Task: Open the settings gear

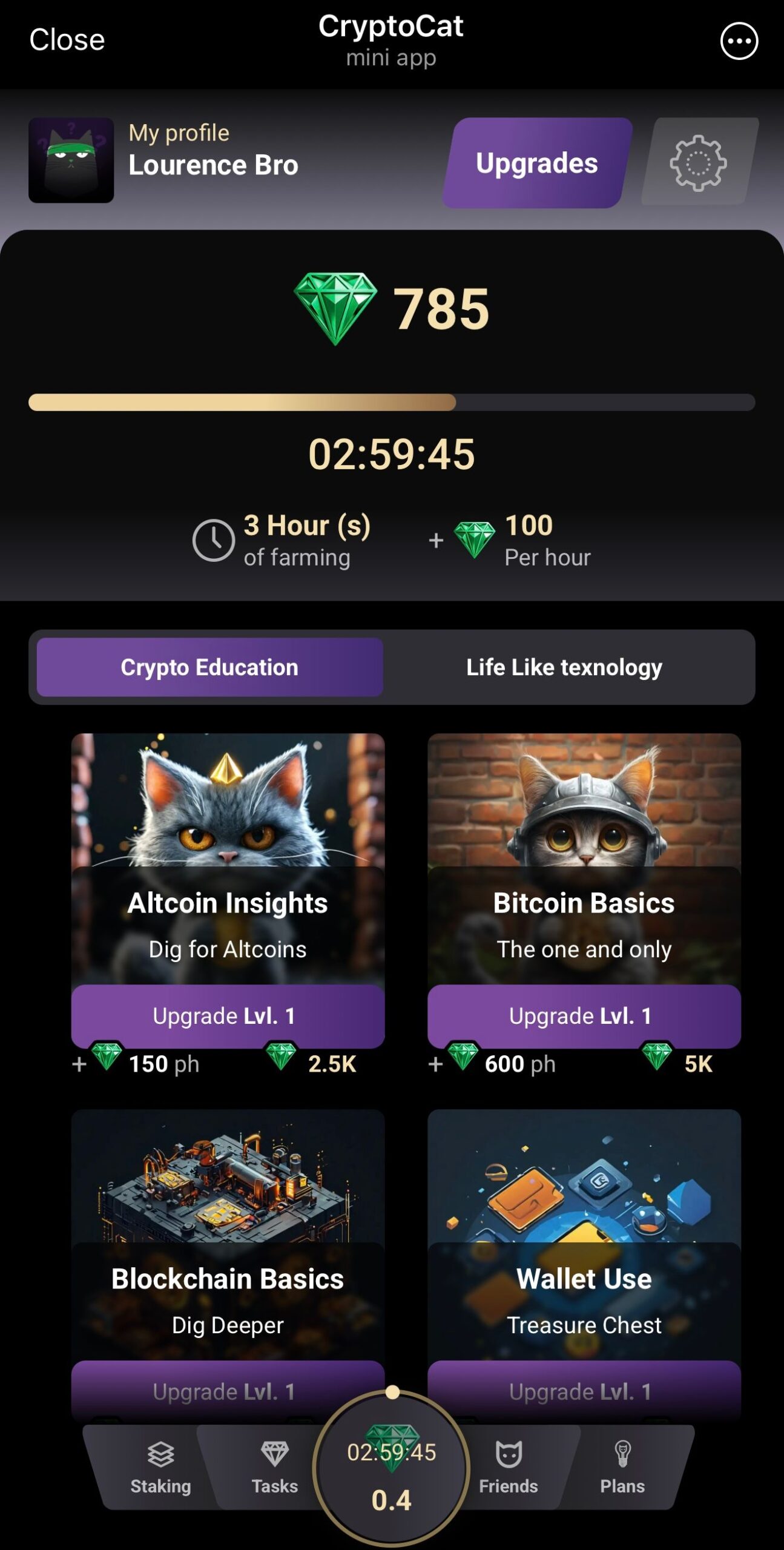Action: click(698, 163)
